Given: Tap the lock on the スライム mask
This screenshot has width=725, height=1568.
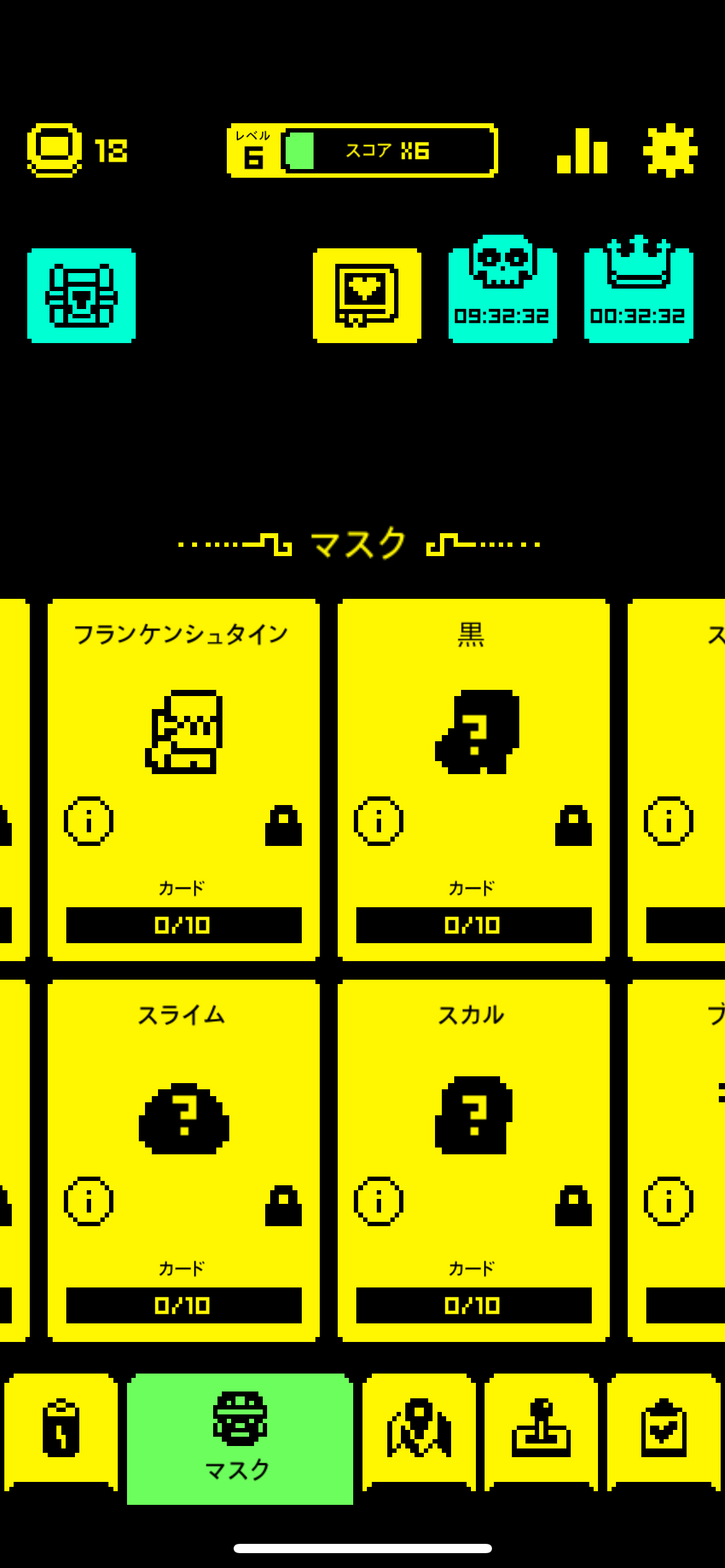Looking at the screenshot, I should (283, 1205).
